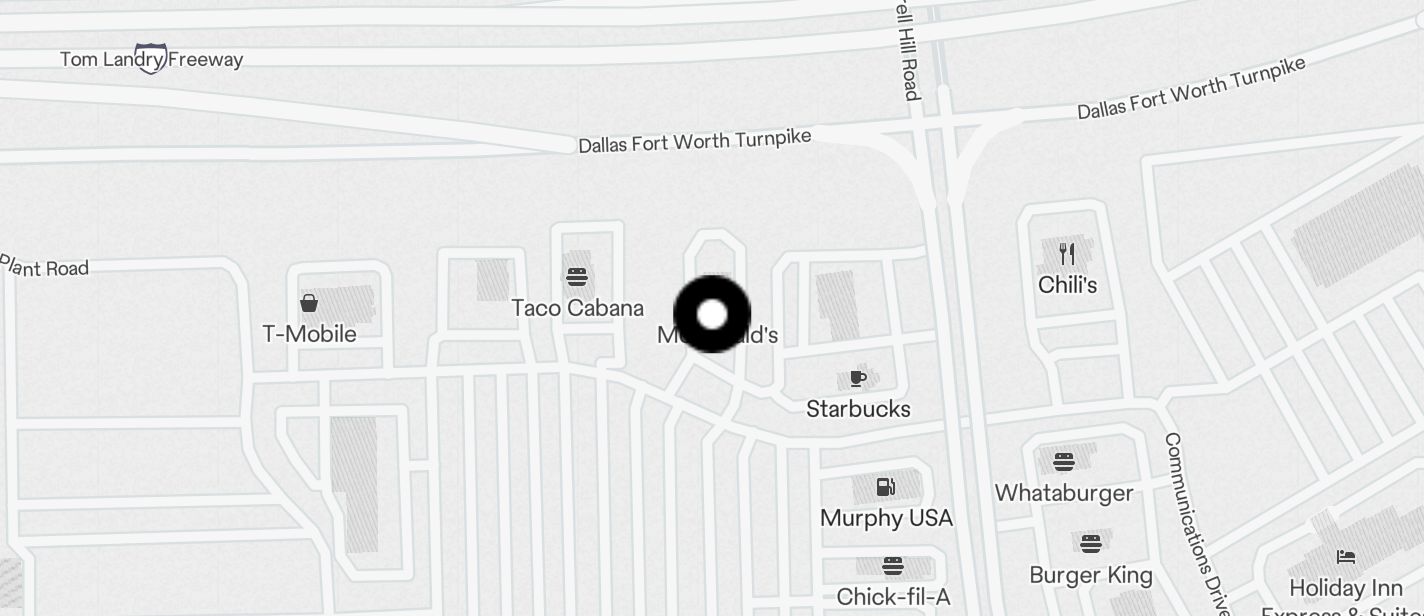The image size is (1424, 616).
Task: Open the Chili's restaurant marker
Action: click(1067, 255)
